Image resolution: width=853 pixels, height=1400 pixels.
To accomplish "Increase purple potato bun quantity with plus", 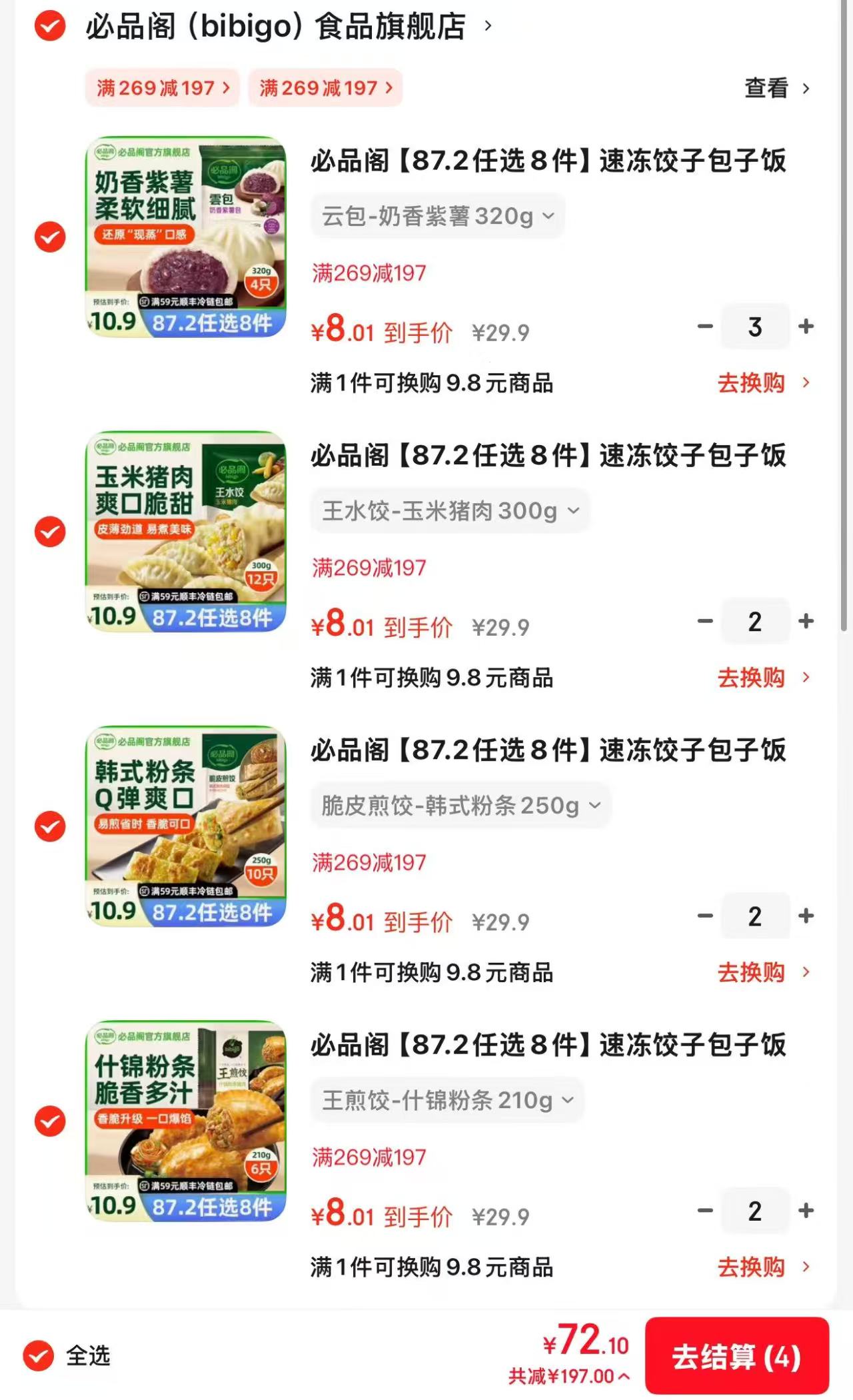I will click(806, 326).
